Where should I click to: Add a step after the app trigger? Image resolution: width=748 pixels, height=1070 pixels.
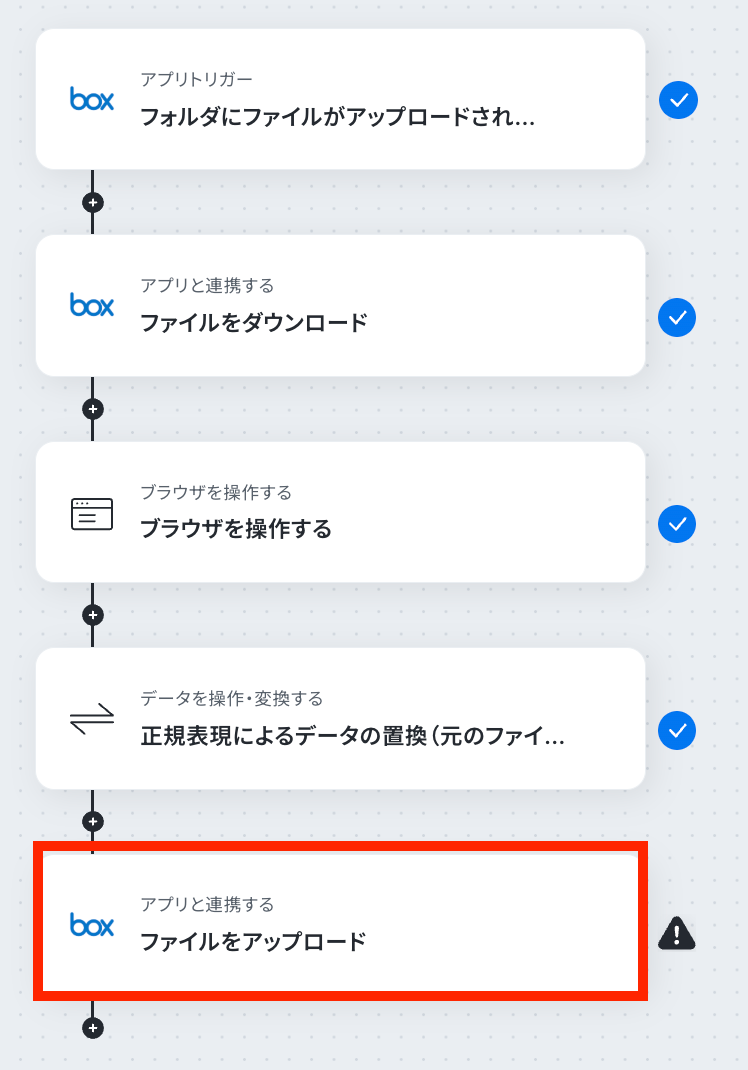[93, 203]
